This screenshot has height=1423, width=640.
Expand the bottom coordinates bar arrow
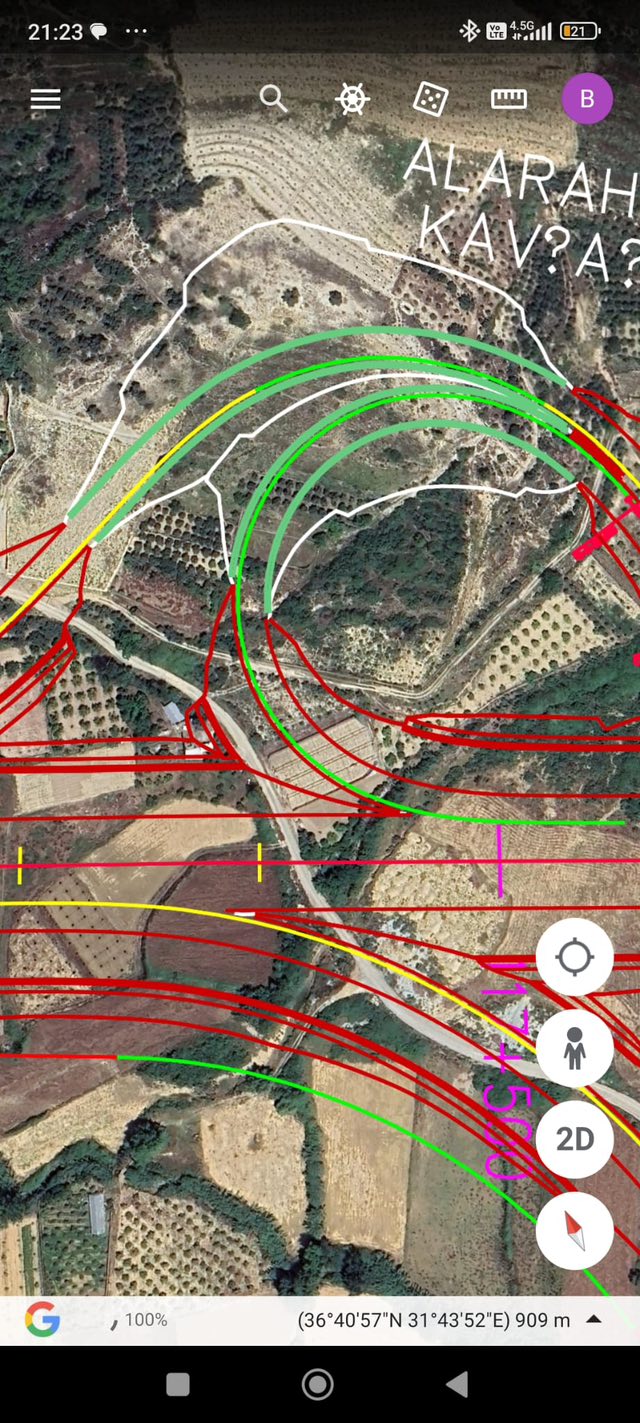pos(594,1319)
